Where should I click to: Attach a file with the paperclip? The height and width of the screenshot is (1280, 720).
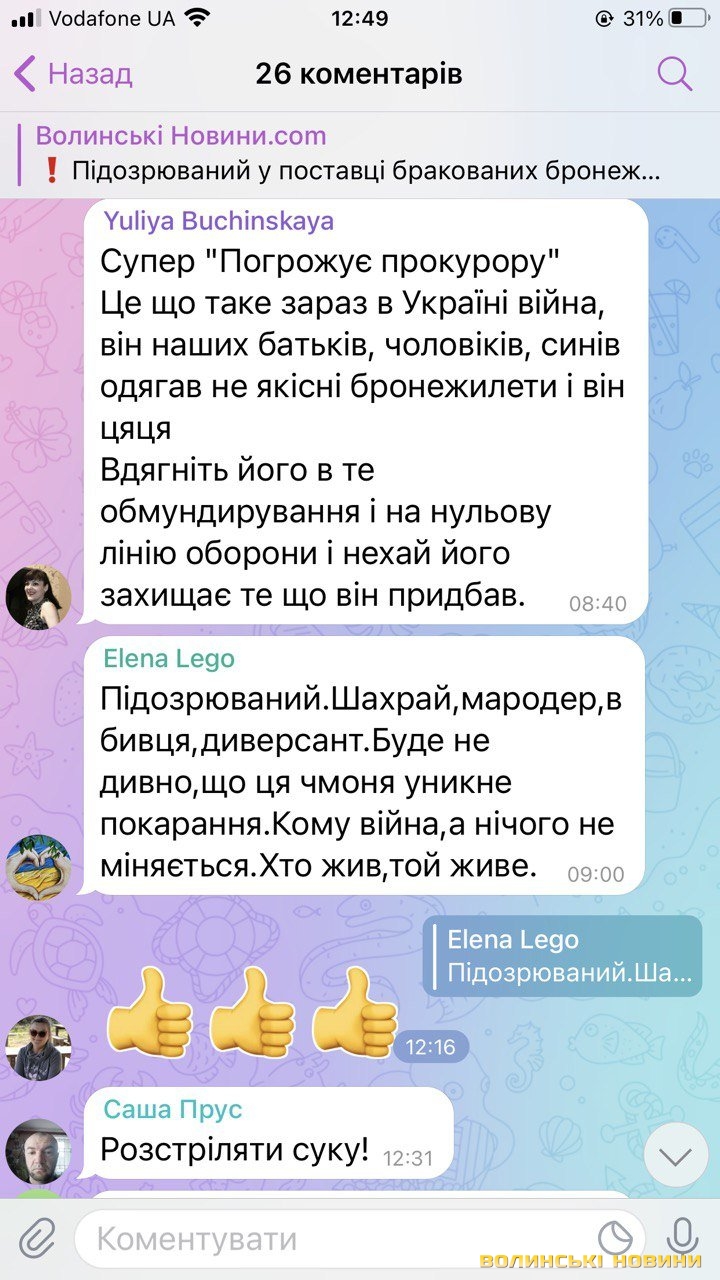pos(37,1239)
